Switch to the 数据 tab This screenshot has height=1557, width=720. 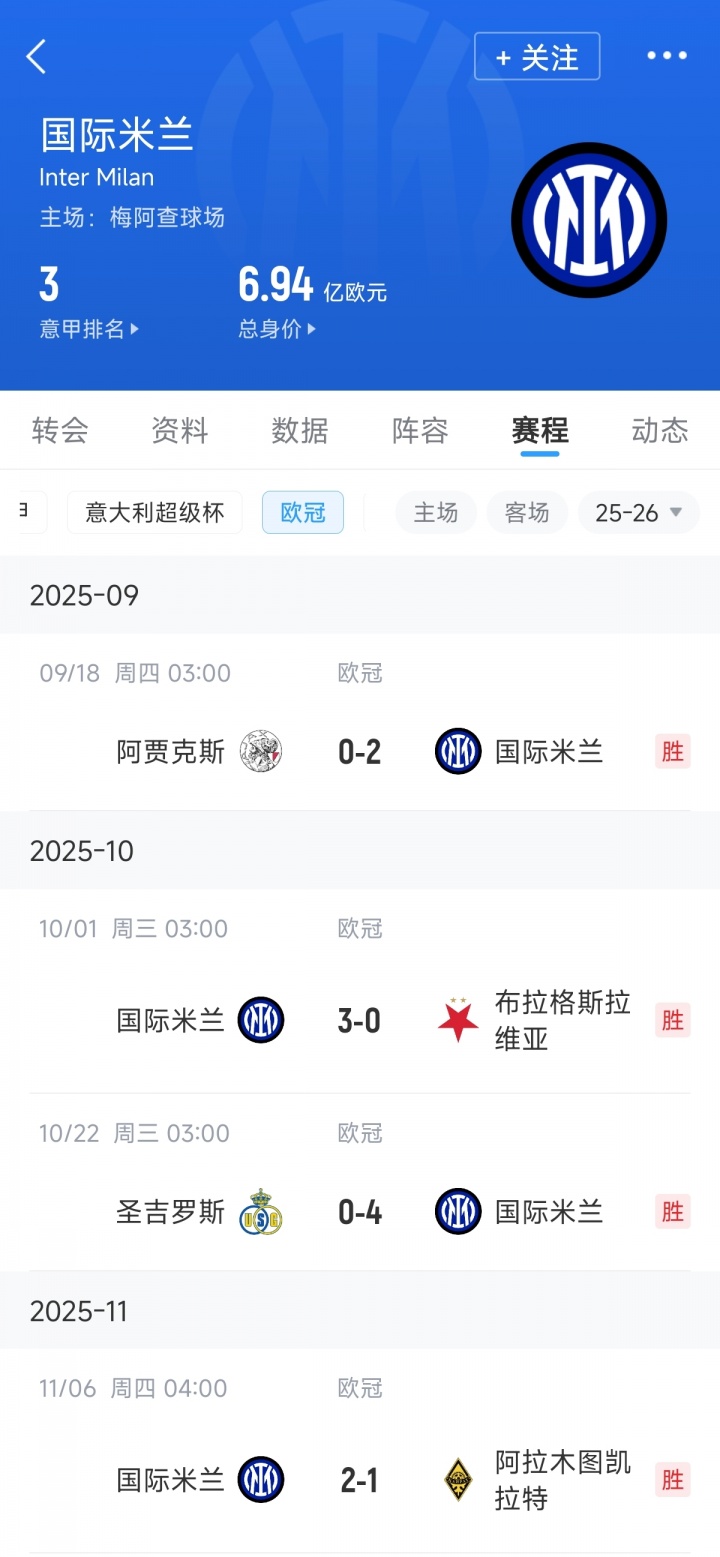[300, 431]
